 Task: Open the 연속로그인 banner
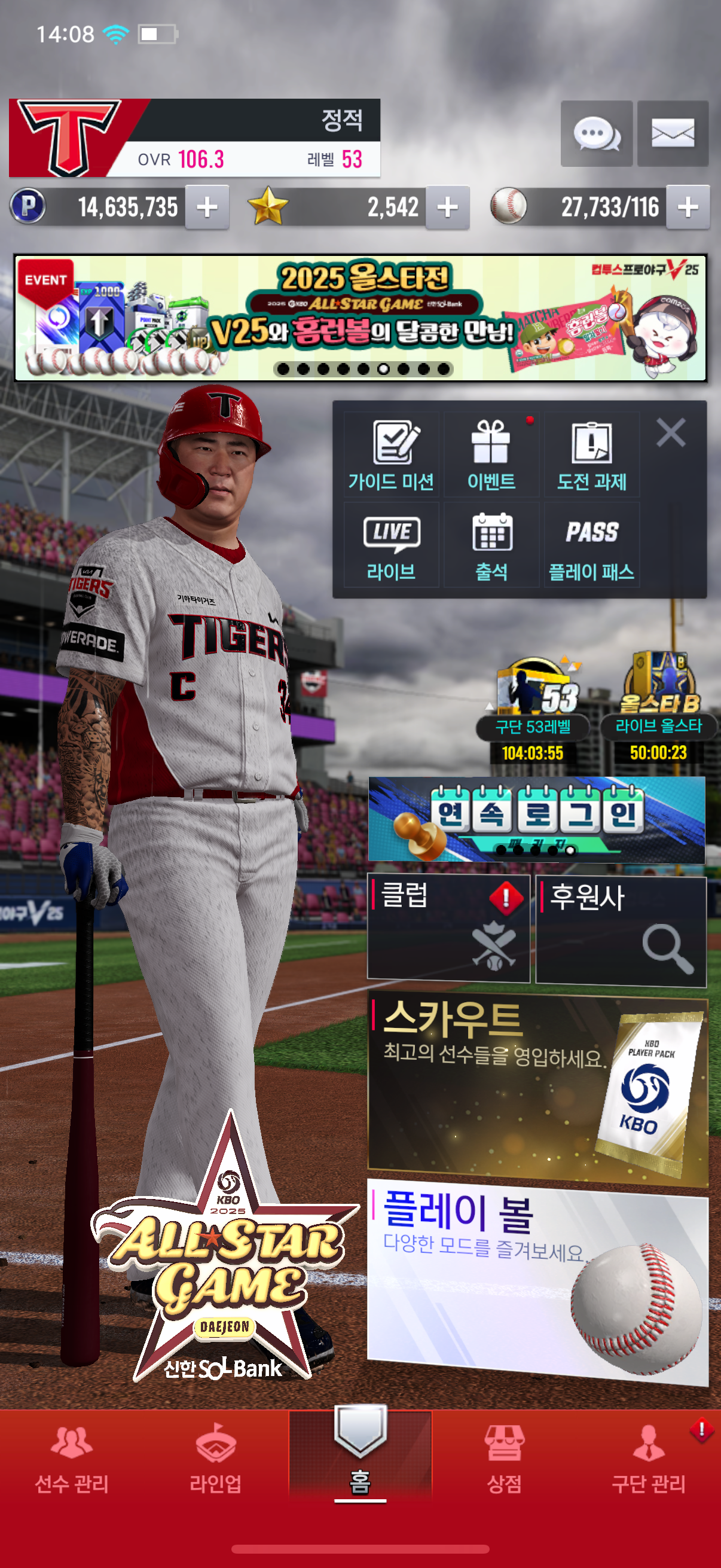coord(536,819)
